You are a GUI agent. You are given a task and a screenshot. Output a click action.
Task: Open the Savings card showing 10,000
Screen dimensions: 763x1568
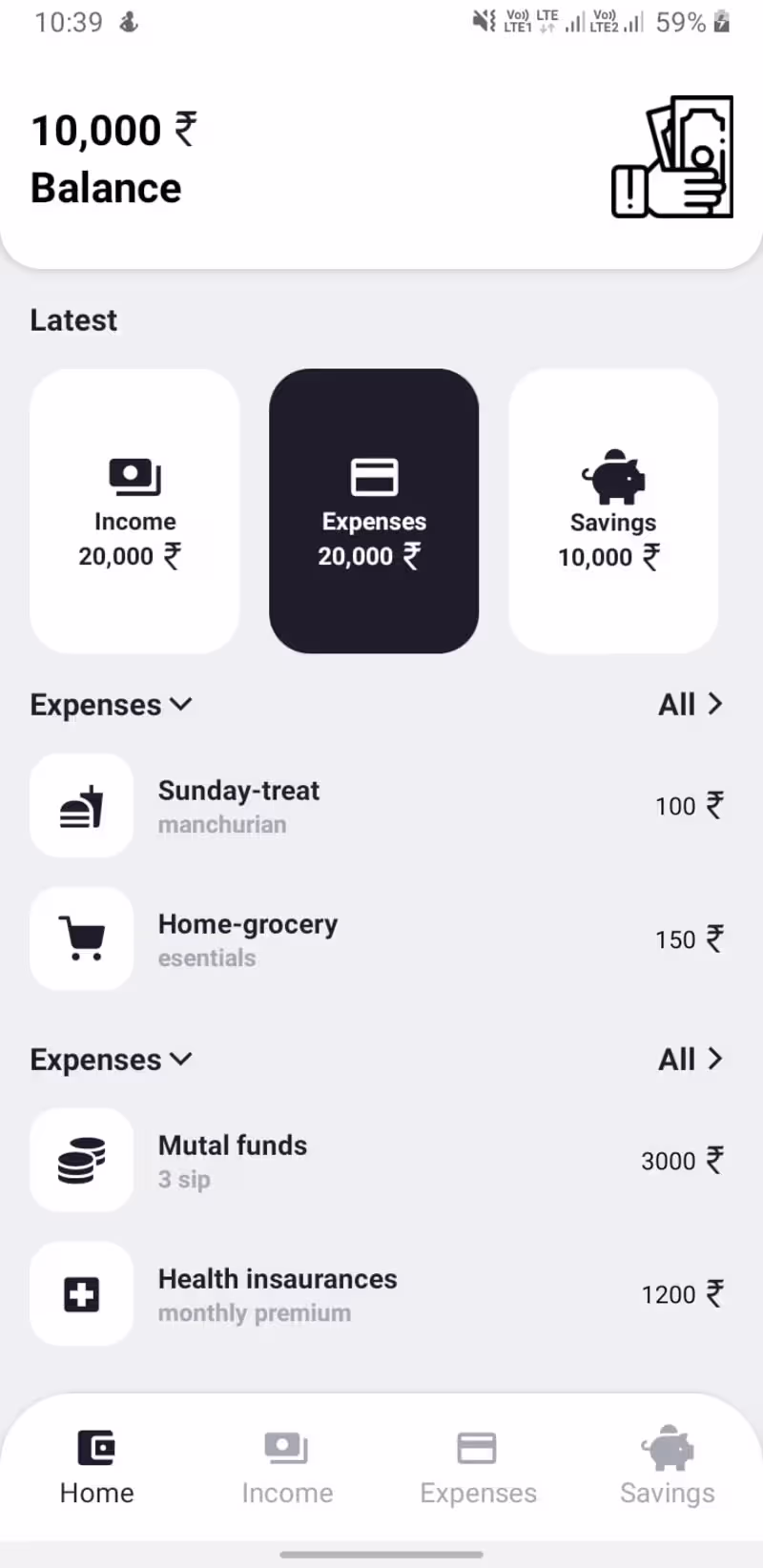613,511
